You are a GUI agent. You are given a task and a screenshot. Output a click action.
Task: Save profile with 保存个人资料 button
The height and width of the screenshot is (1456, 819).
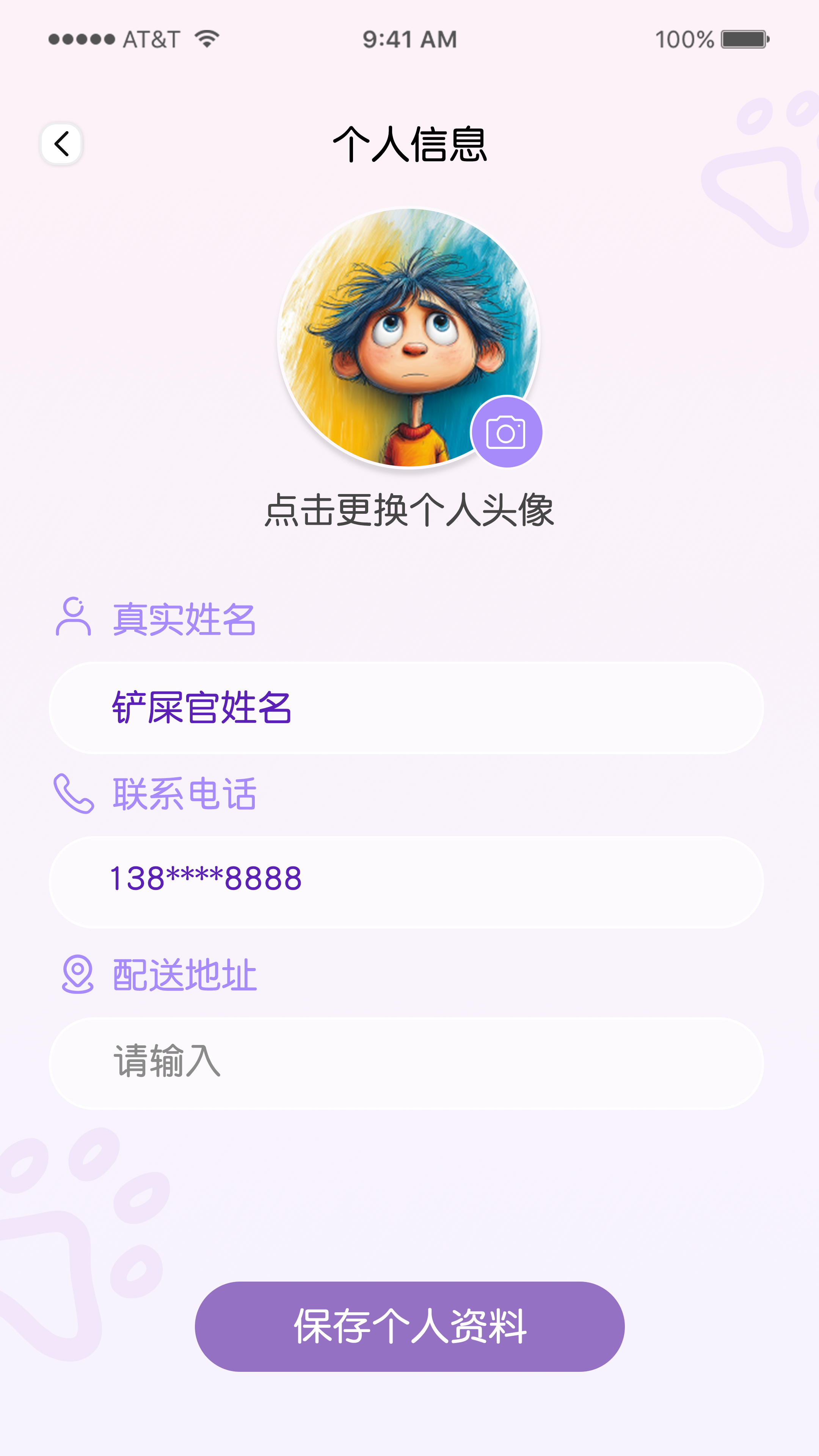pyautogui.click(x=409, y=1326)
